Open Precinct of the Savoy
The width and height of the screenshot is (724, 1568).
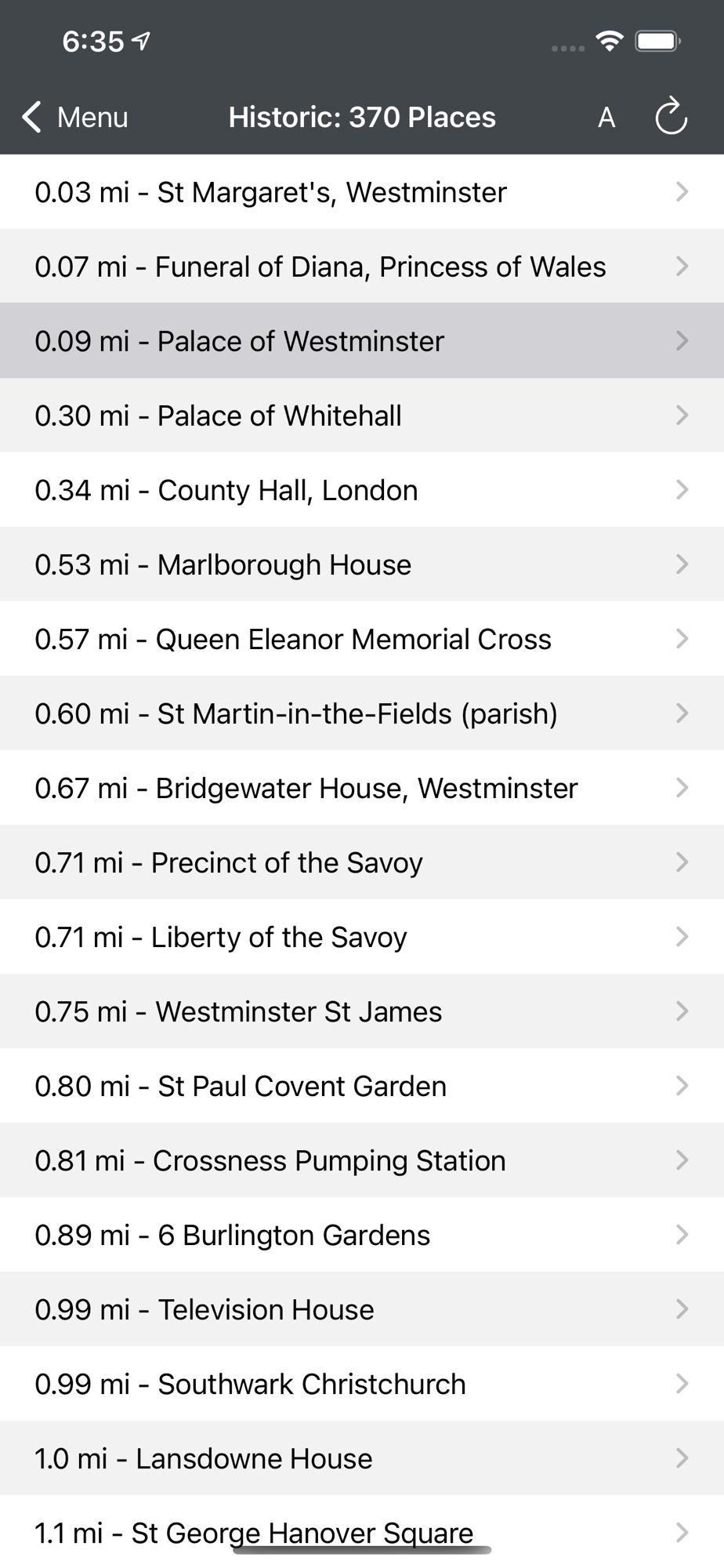click(x=362, y=862)
